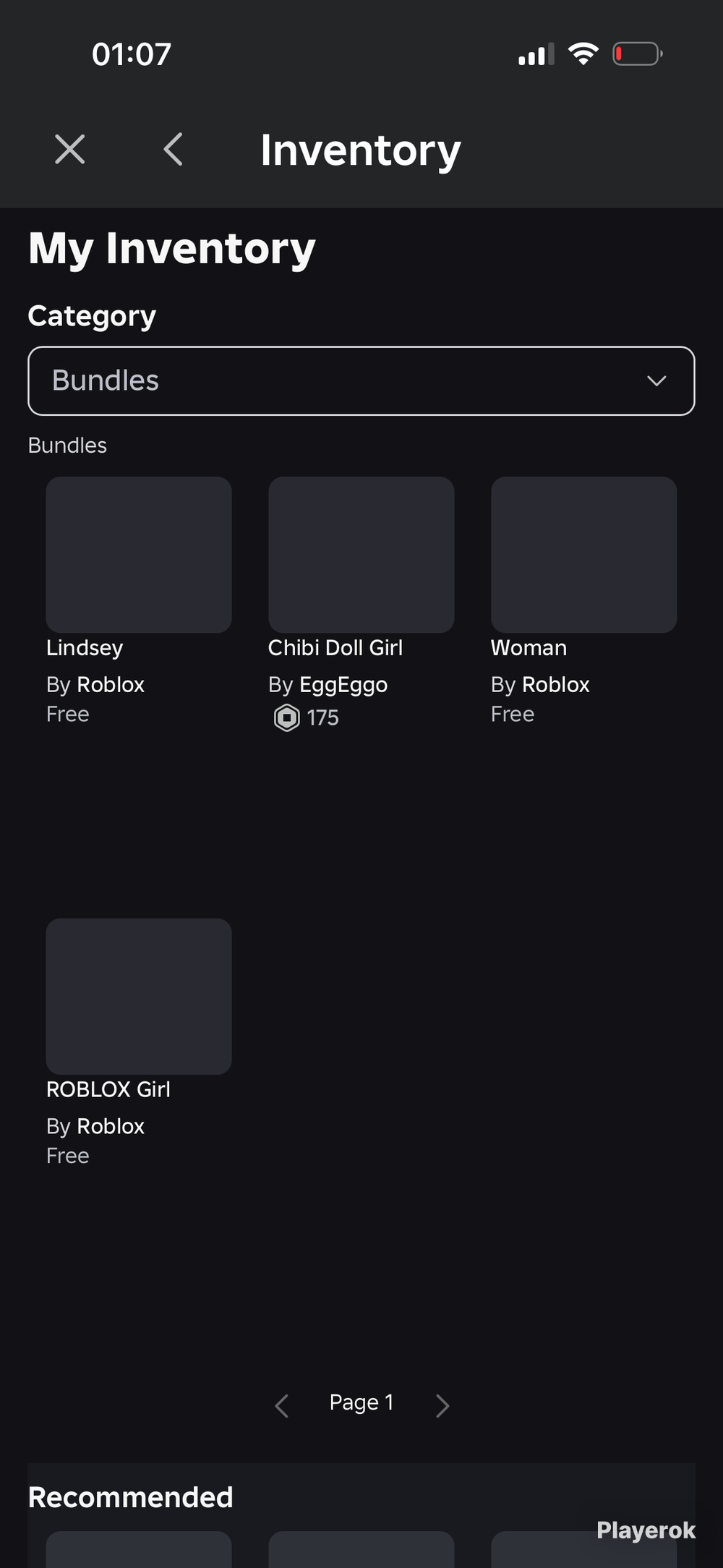Open the Woman bundle
Viewport: 723px width, 1568px height.
[x=584, y=555]
